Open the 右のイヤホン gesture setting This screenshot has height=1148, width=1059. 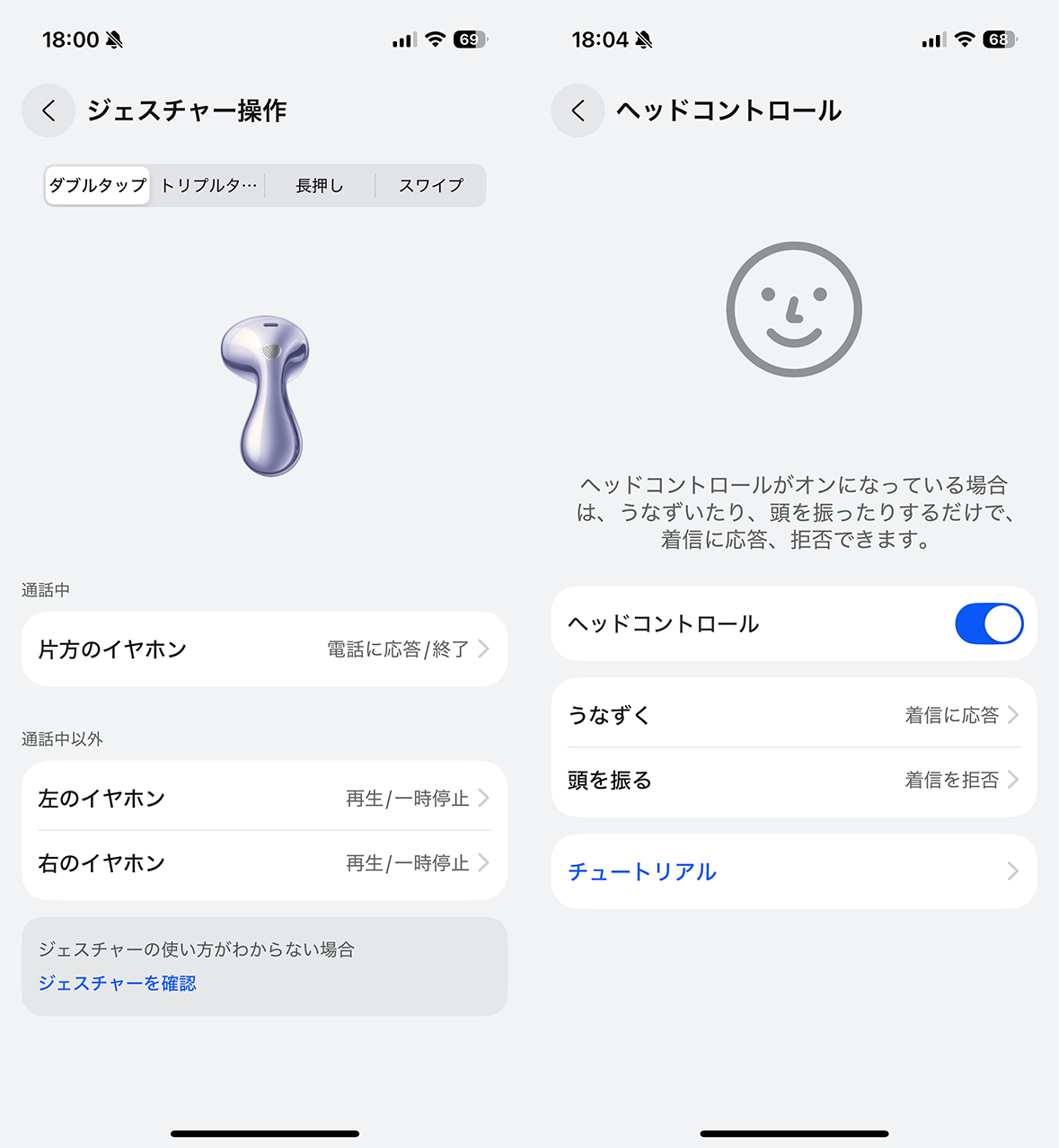(x=264, y=863)
